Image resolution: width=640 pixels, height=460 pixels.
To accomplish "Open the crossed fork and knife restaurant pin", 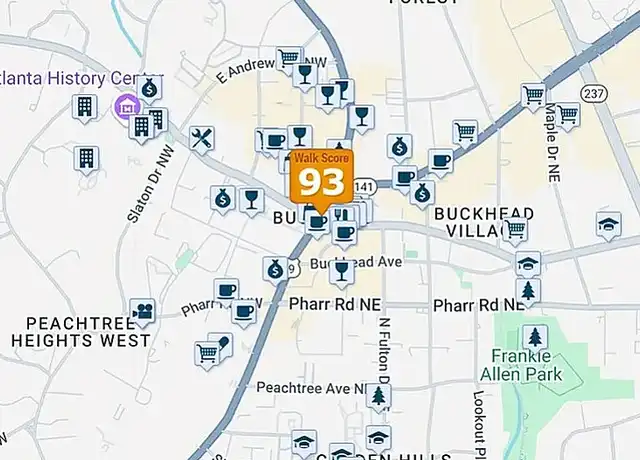I will click(201, 139).
